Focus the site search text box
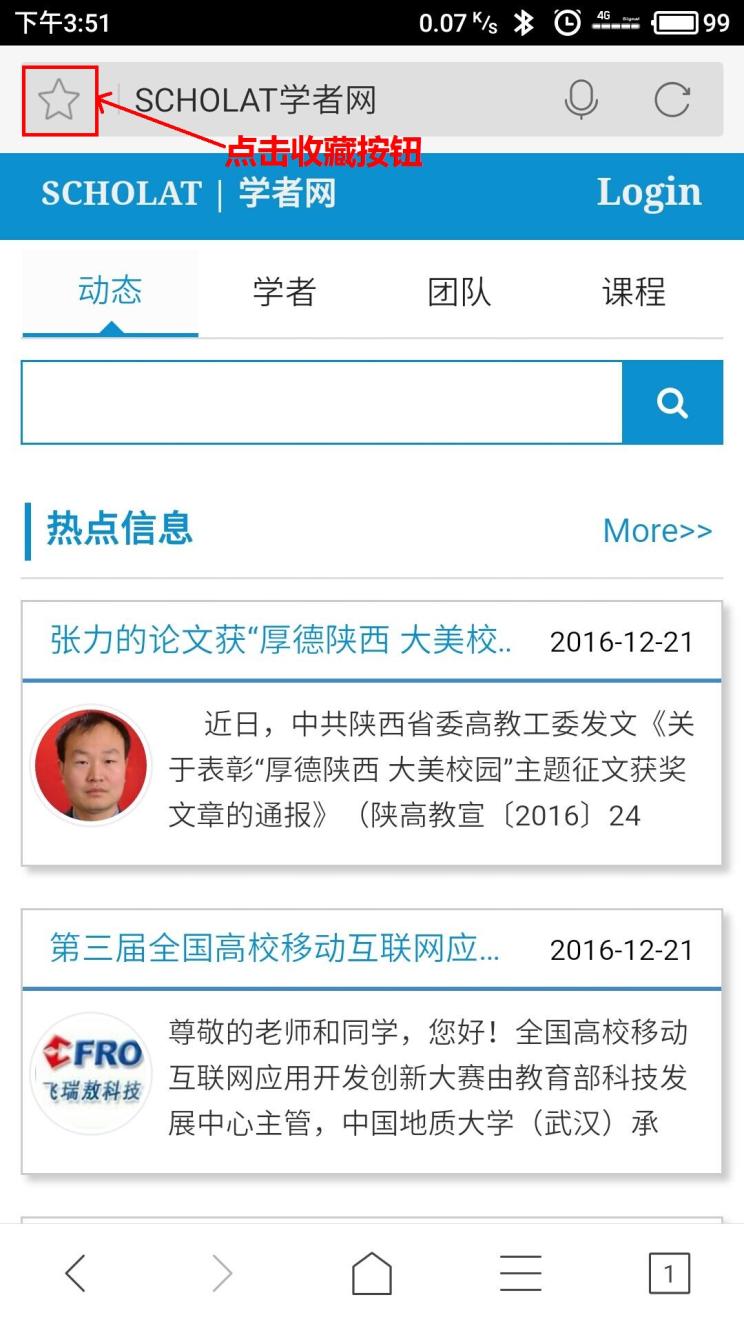Viewport: 744px width, 1324px height. click(x=322, y=403)
